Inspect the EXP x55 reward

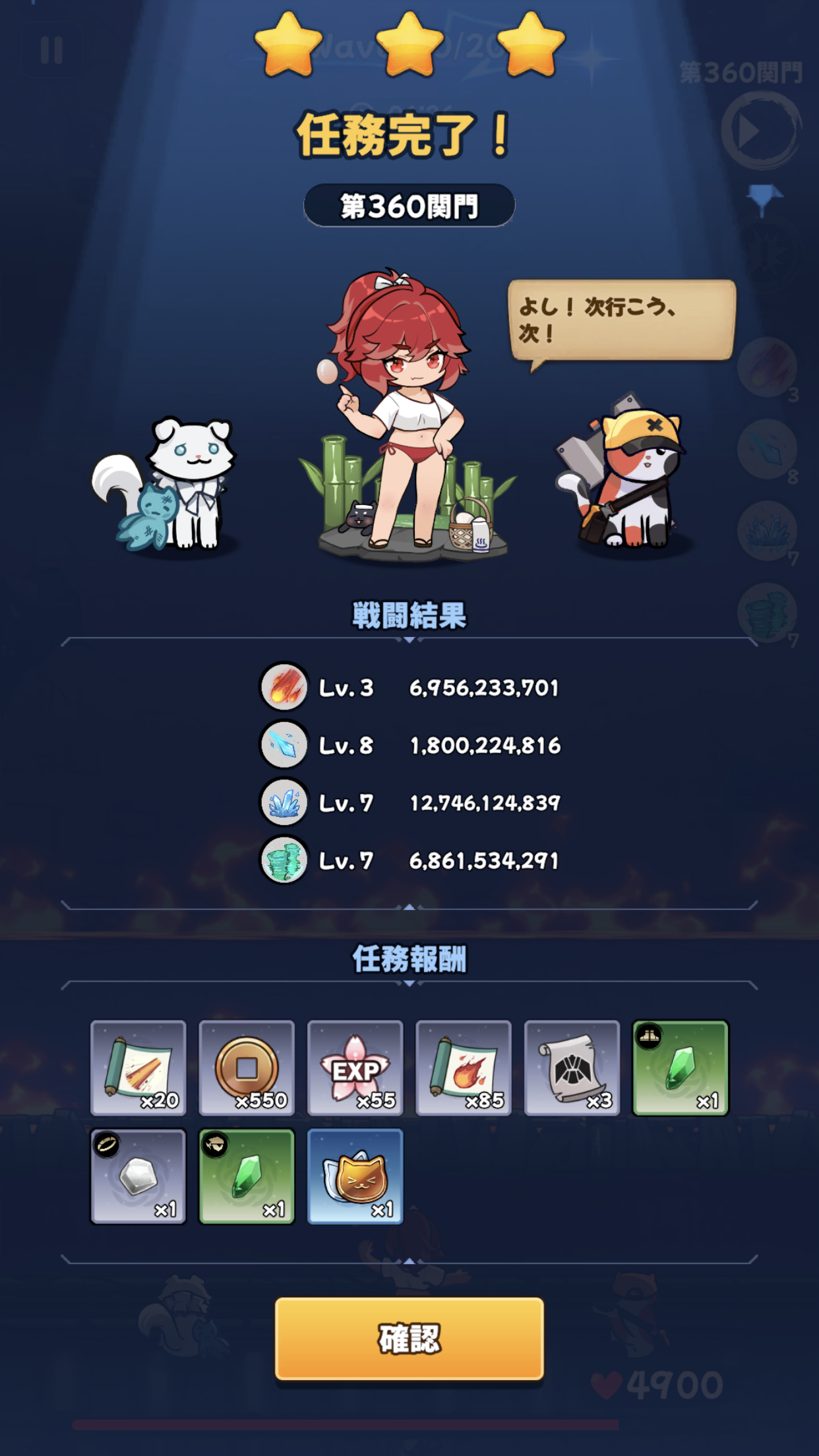(355, 1068)
